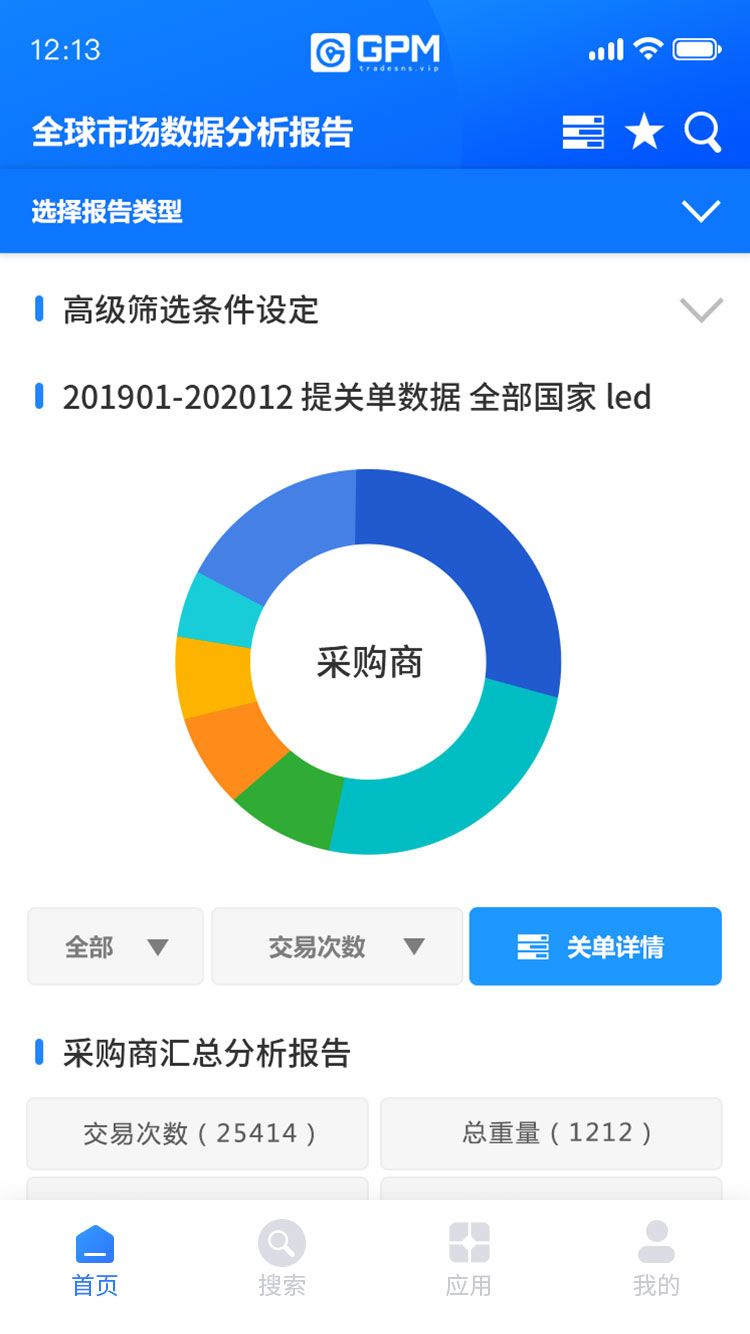Switch the summary metric to 总重量（1212）
This screenshot has height=1334, width=750.
tap(551, 1134)
